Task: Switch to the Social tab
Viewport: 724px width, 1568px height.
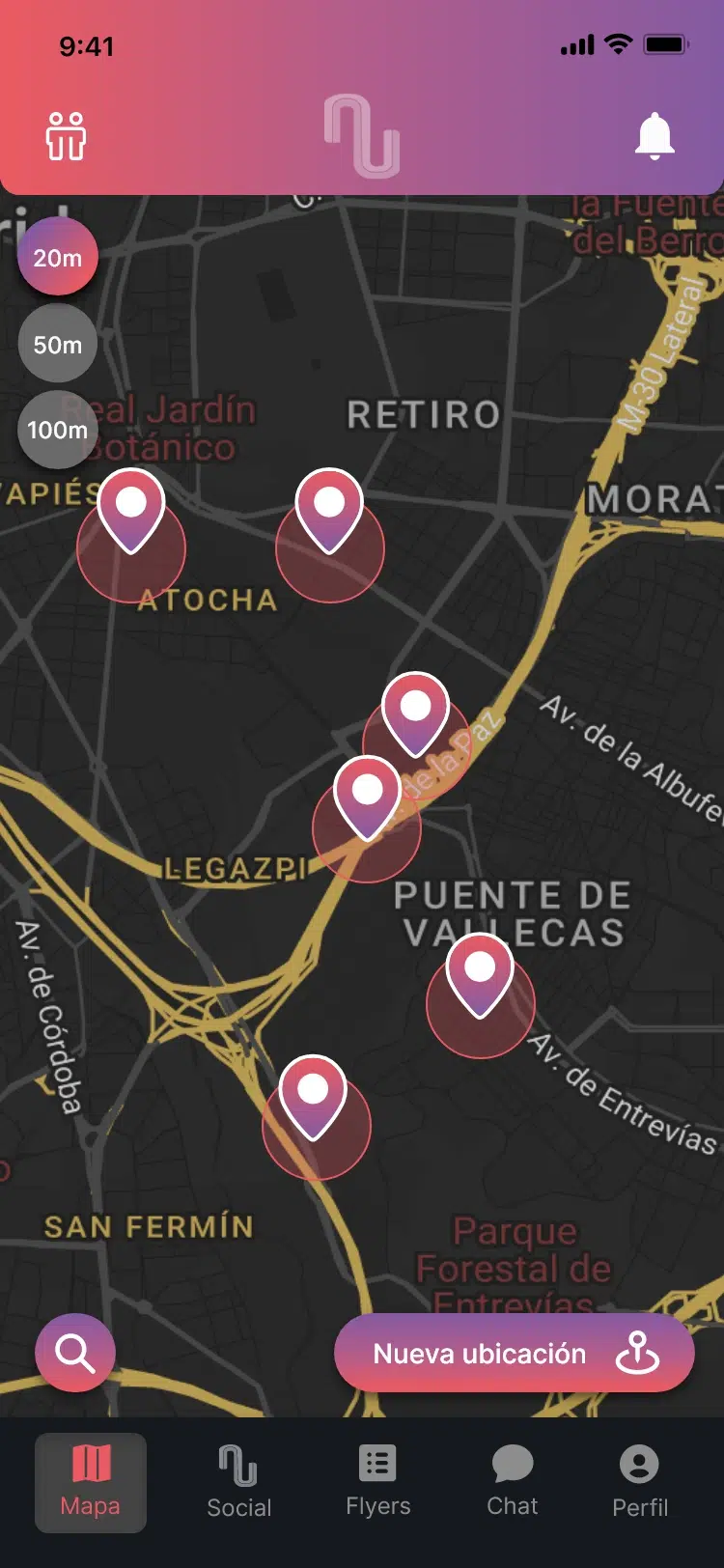Action: [238, 1483]
